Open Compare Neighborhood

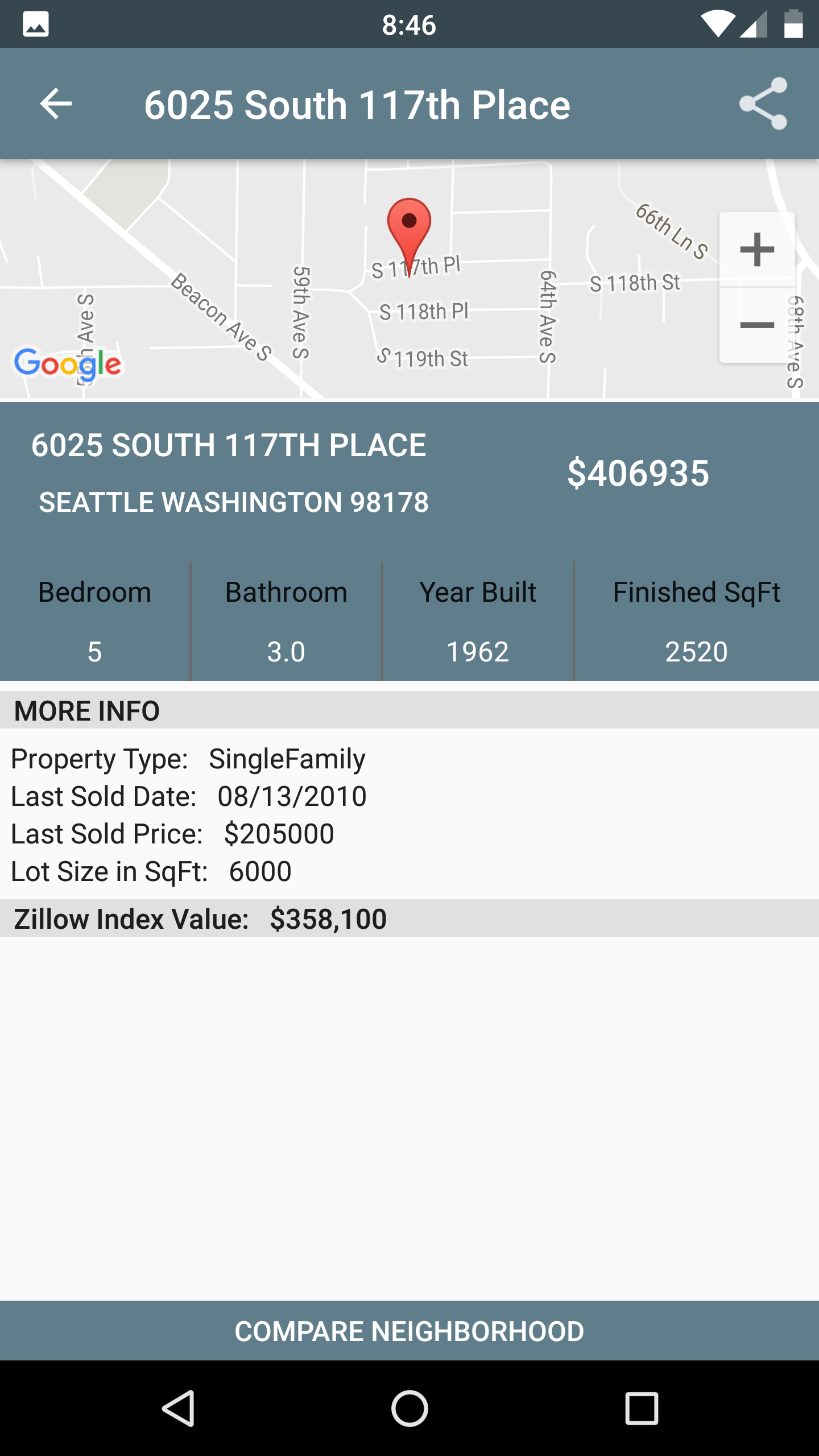pyautogui.click(x=409, y=1331)
